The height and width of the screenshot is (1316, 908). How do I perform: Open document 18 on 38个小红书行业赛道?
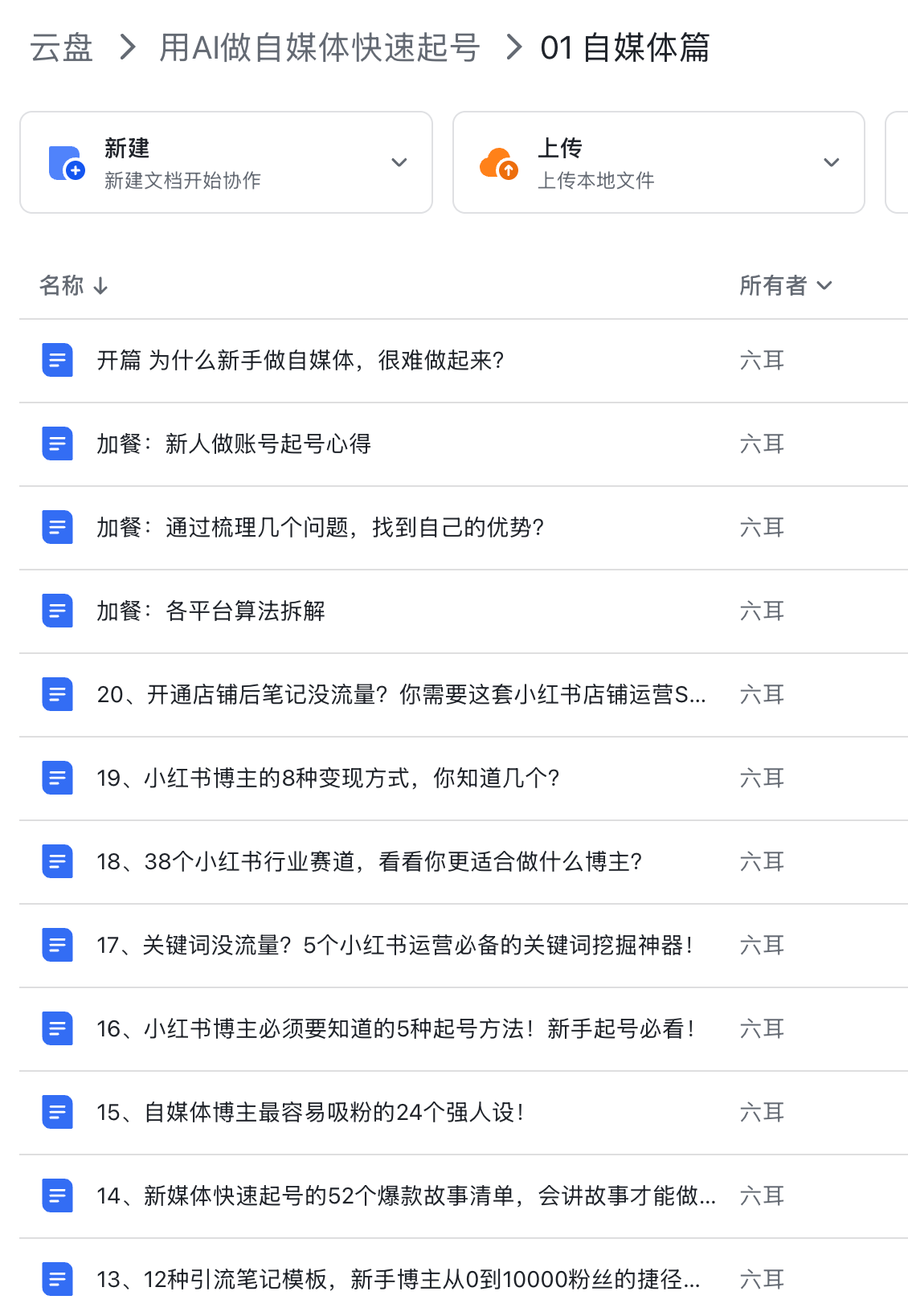[369, 862]
